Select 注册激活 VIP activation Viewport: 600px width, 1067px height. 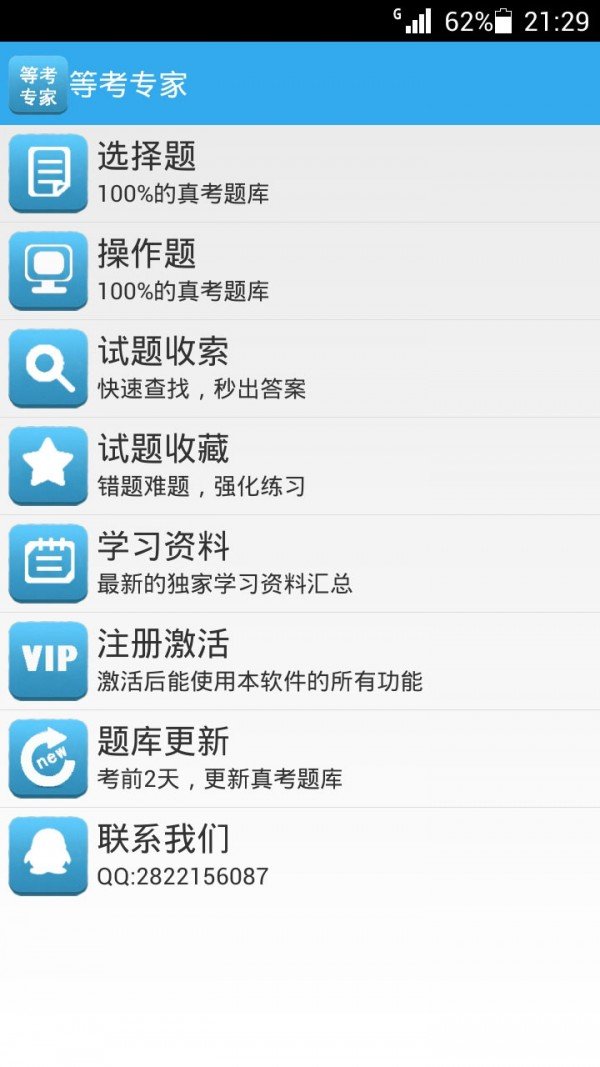click(x=300, y=661)
